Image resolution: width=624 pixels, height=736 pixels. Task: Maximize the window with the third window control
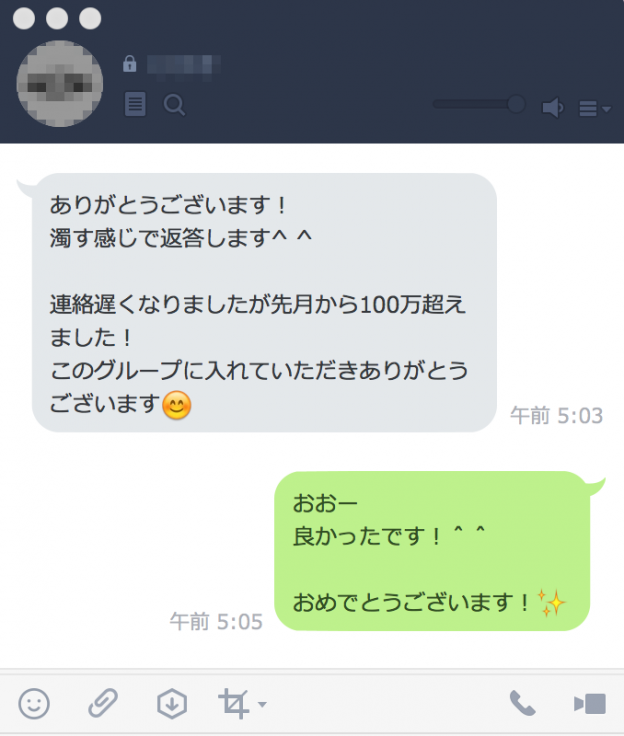coord(90,18)
